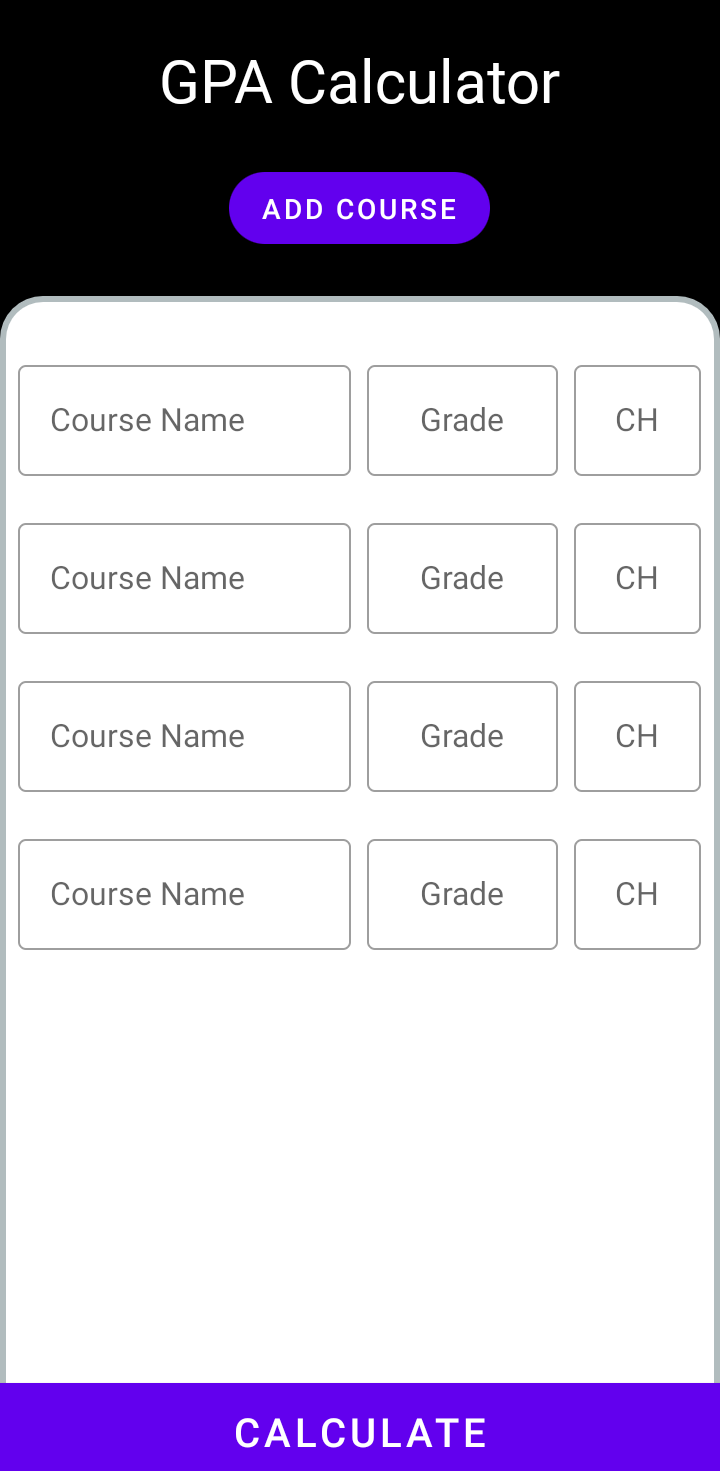This screenshot has width=720, height=1471.
Task: Click the third Course Name field
Action: [x=184, y=736]
